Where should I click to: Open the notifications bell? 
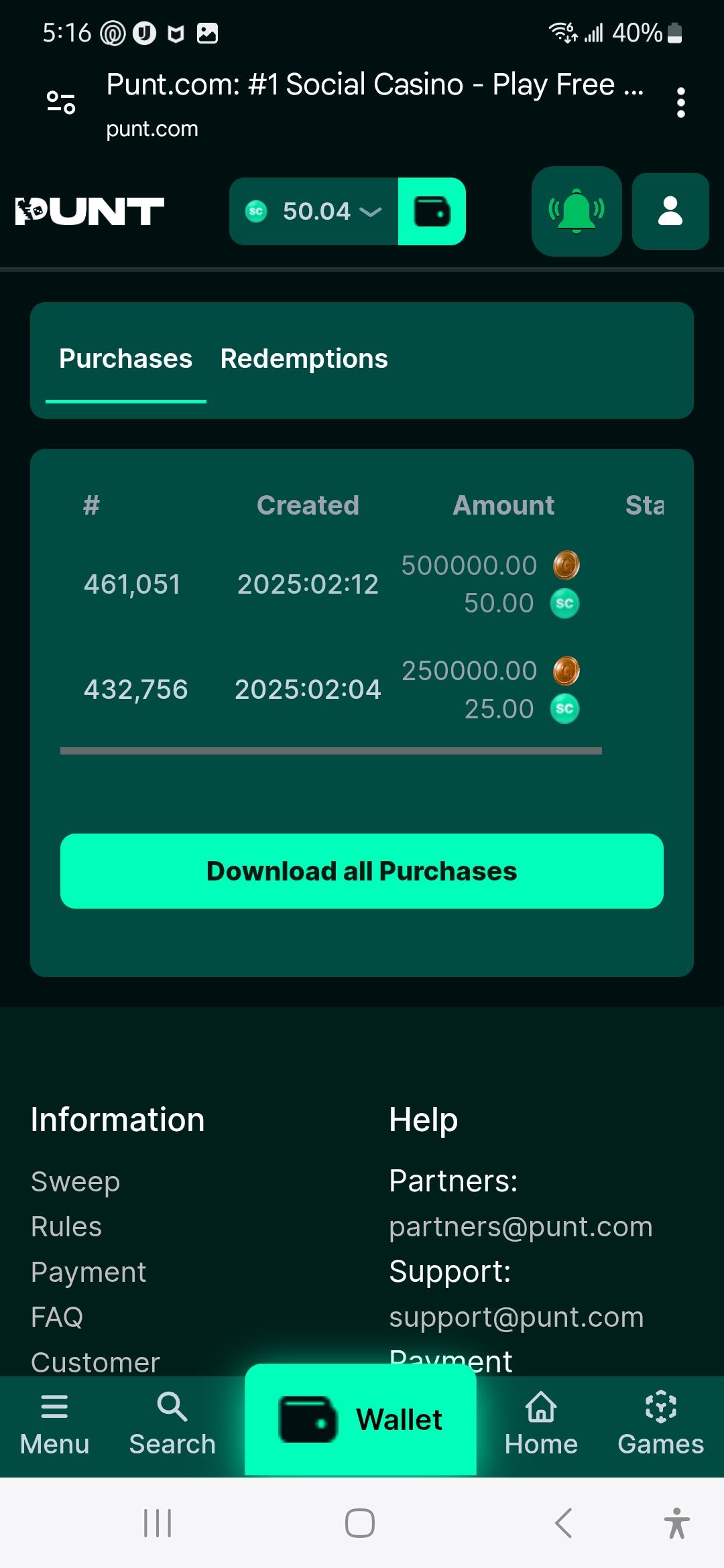click(x=577, y=212)
